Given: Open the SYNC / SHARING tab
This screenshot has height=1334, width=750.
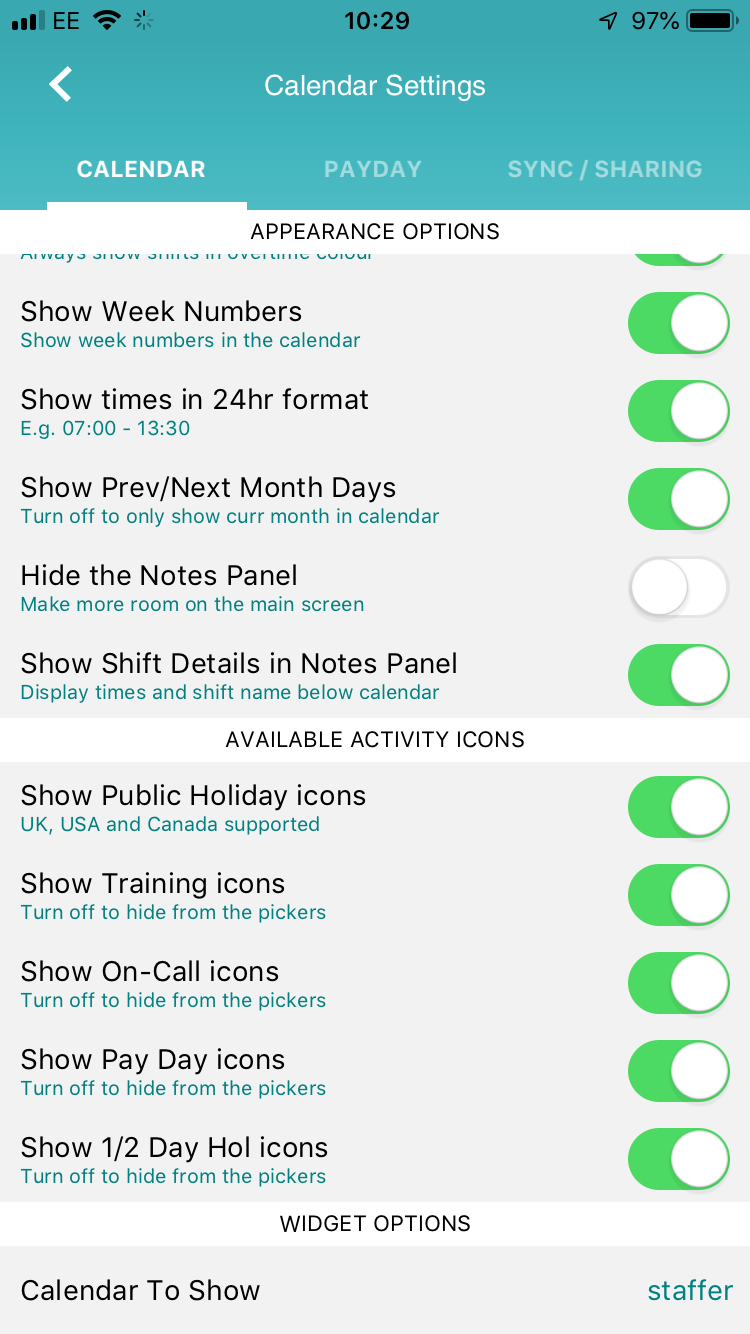Looking at the screenshot, I should (x=604, y=169).
